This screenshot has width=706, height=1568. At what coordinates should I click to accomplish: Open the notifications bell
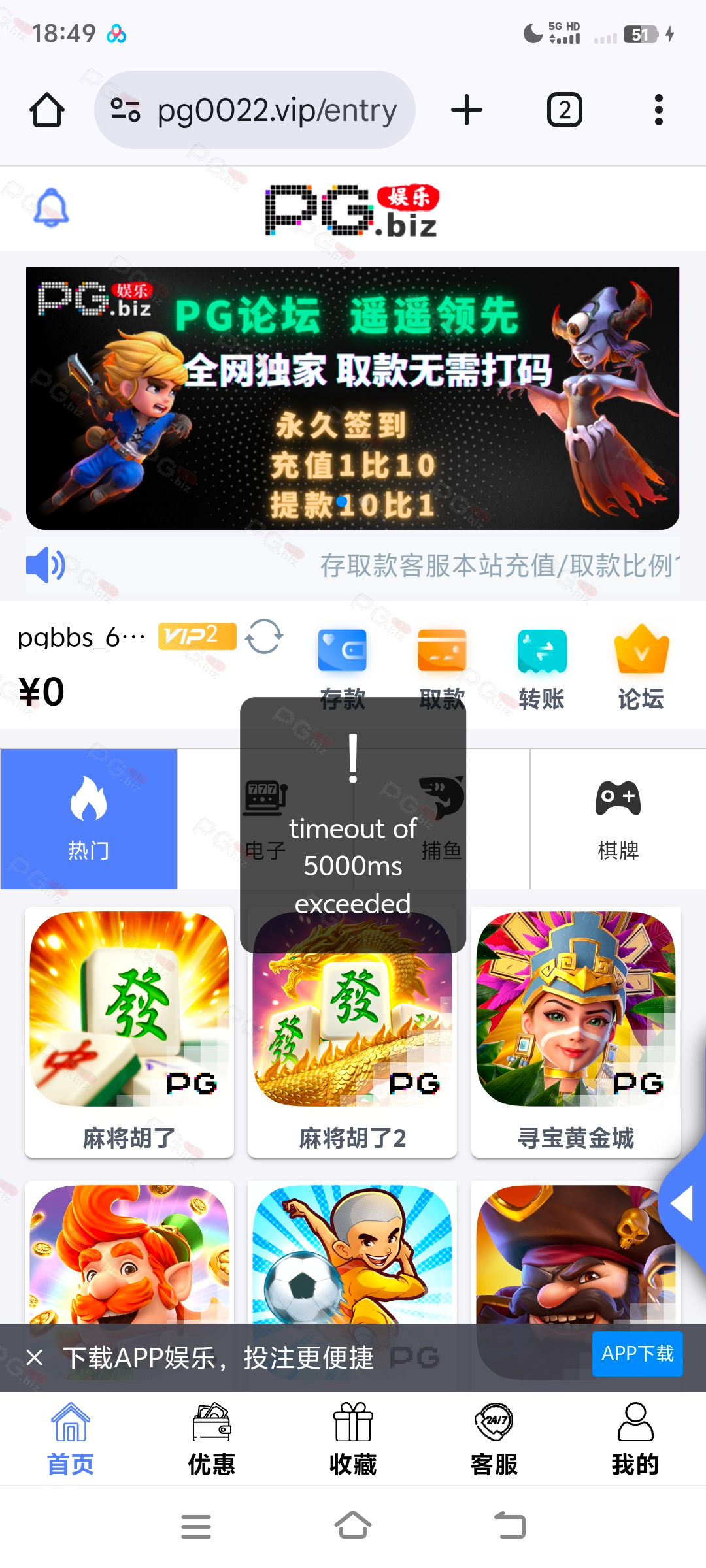pos(51,208)
